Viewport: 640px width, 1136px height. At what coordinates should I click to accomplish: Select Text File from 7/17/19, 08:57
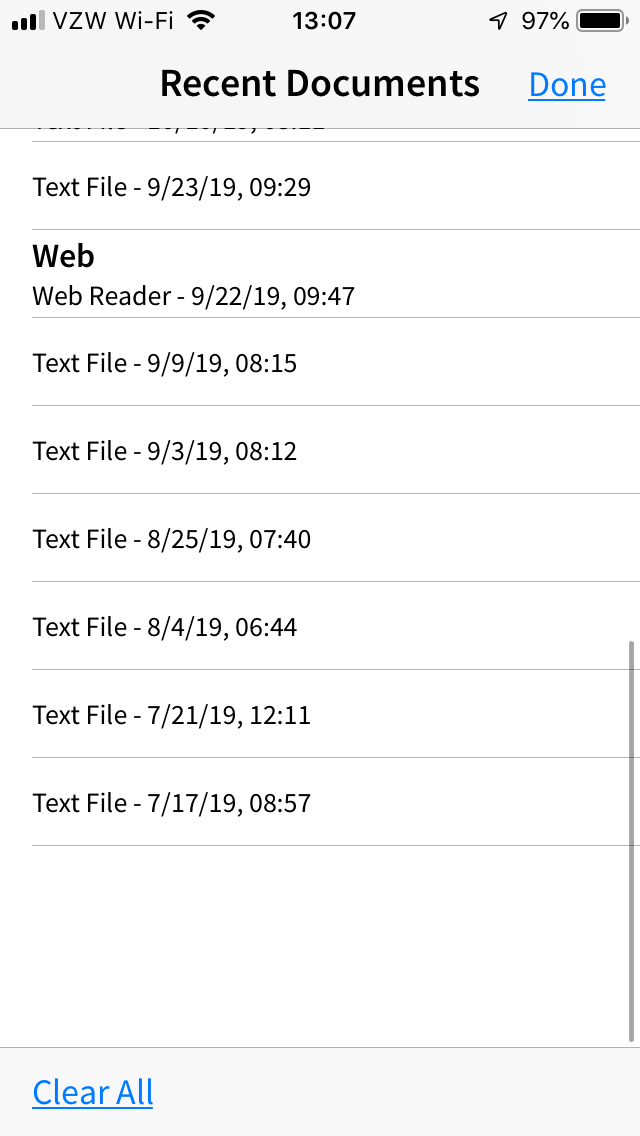[x=320, y=801]
